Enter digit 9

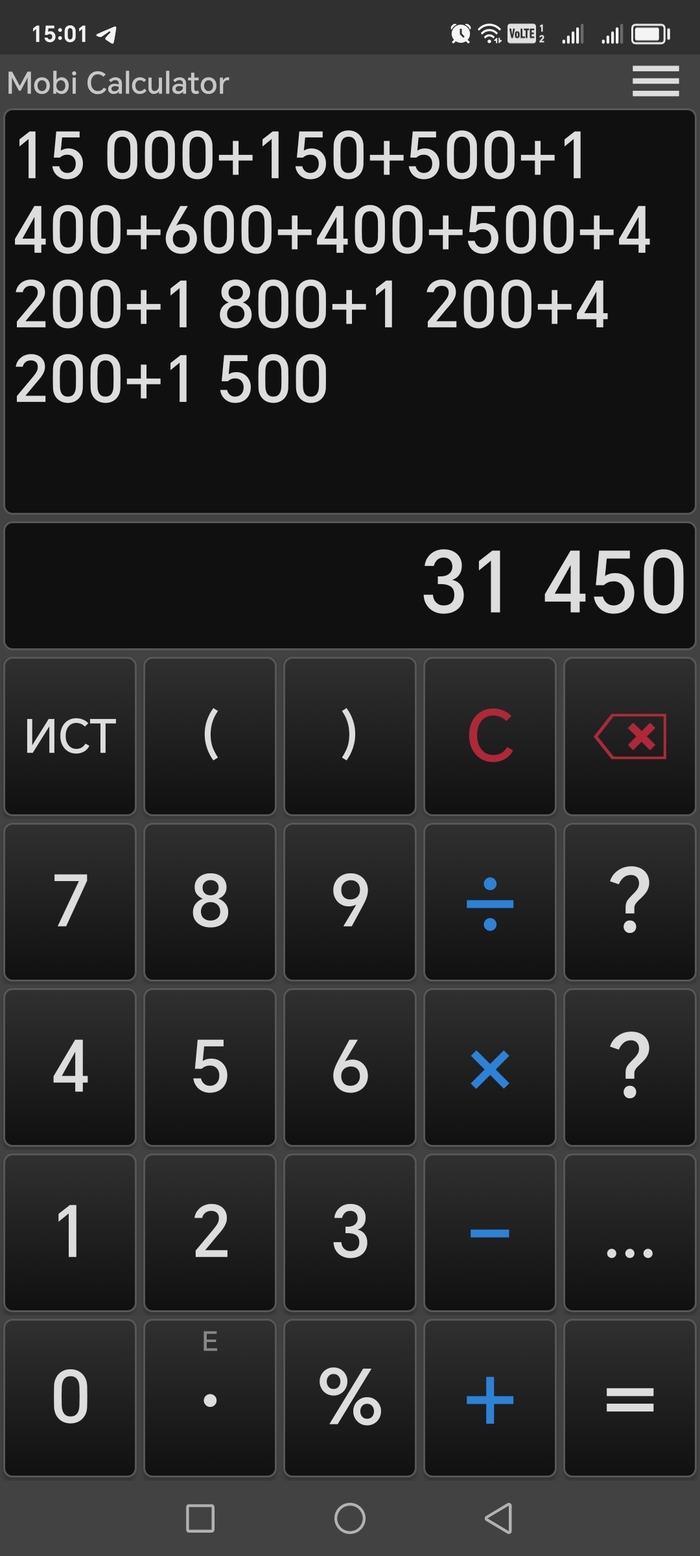(350, 902)
